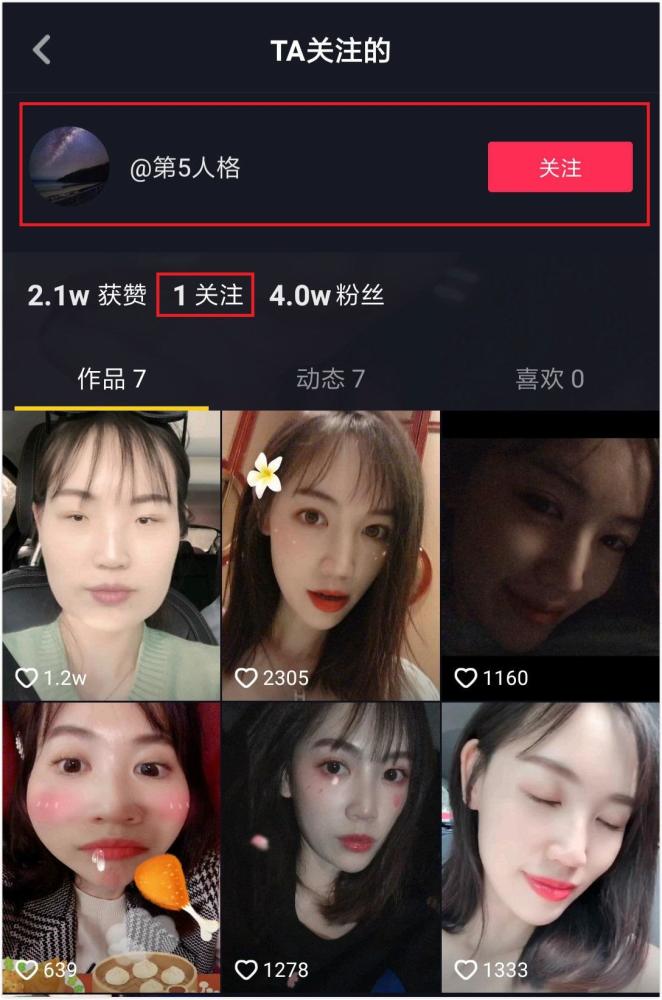
Task: Play the video with 2305 likes
Action: (330, 555)
